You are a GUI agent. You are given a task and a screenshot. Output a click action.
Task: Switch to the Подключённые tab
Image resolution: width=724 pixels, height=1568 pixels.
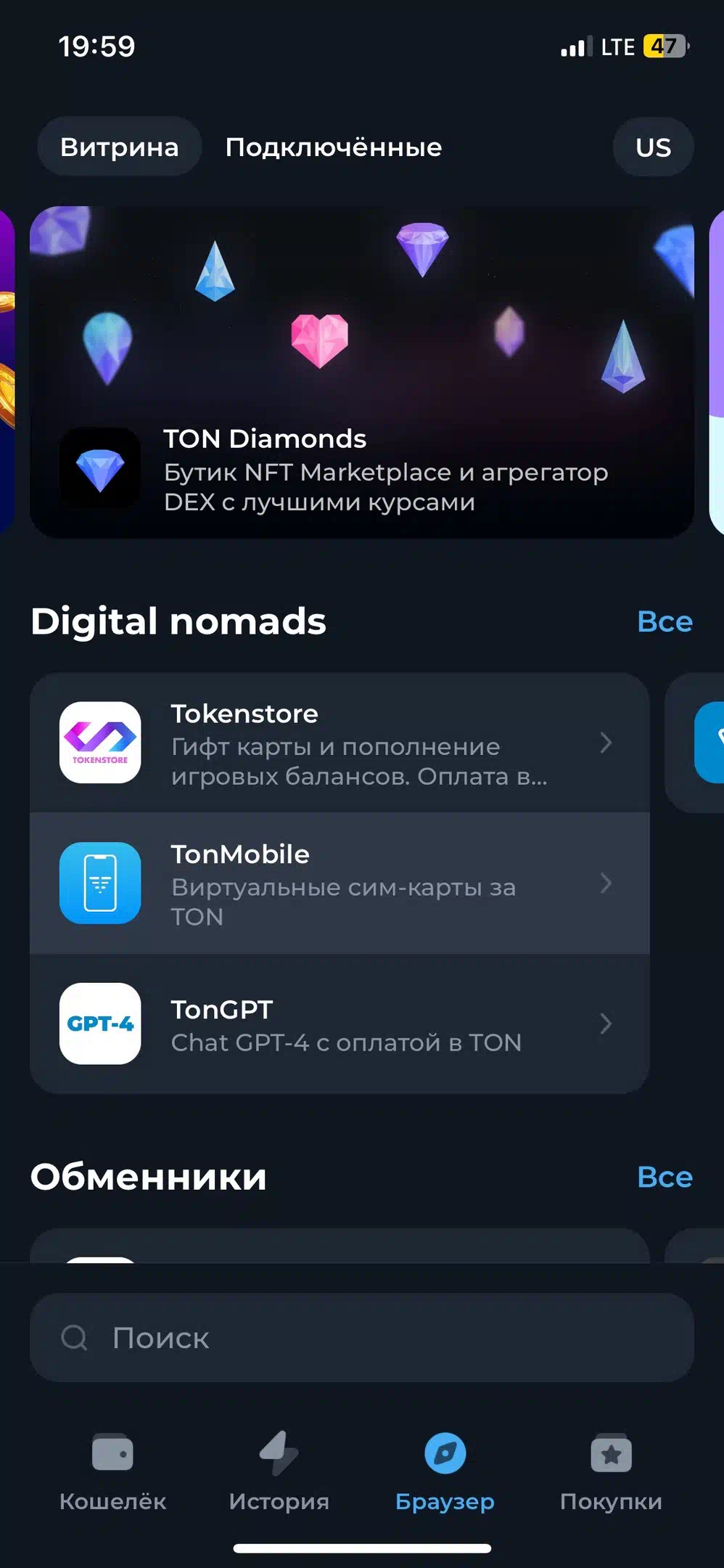(x=334, y=147)
